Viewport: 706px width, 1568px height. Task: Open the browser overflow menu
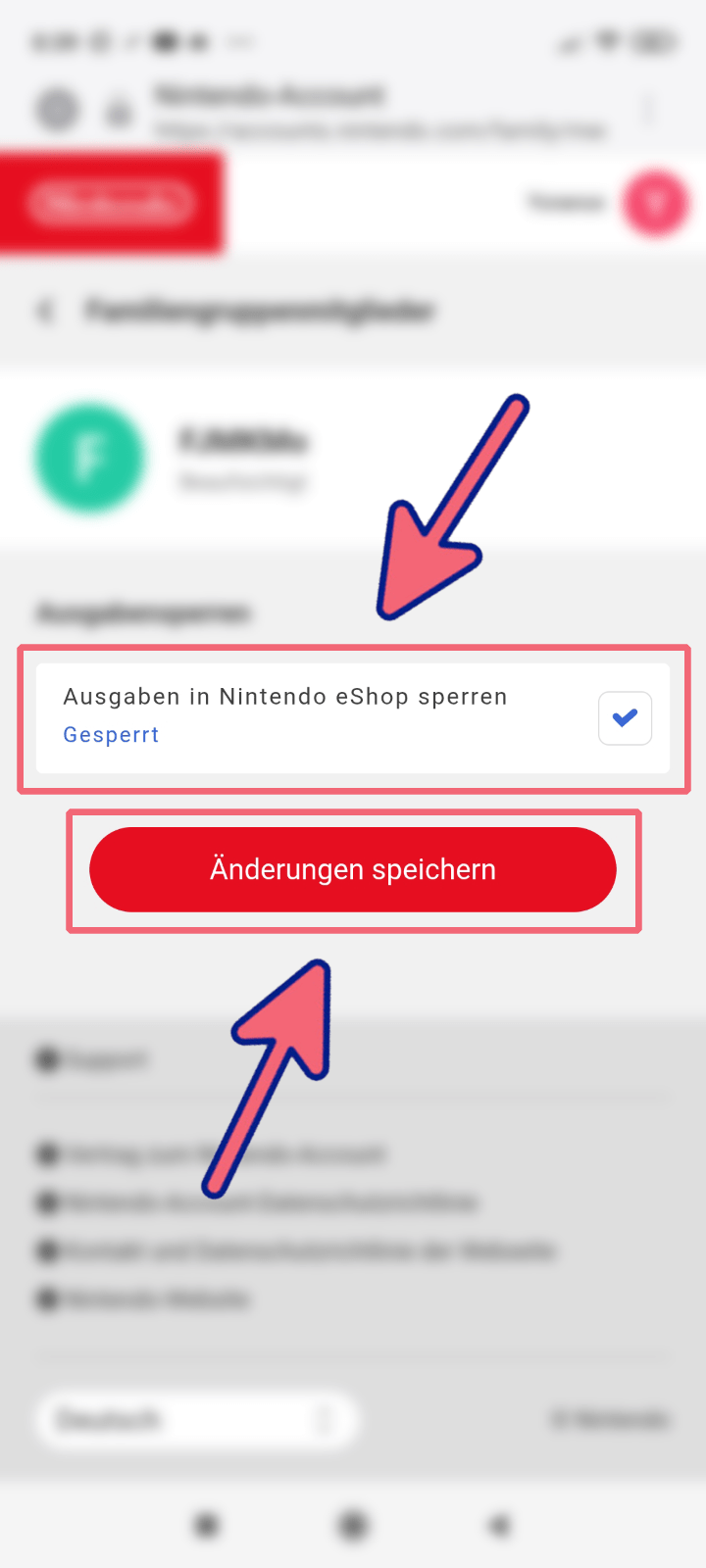(x=648, y=110)
